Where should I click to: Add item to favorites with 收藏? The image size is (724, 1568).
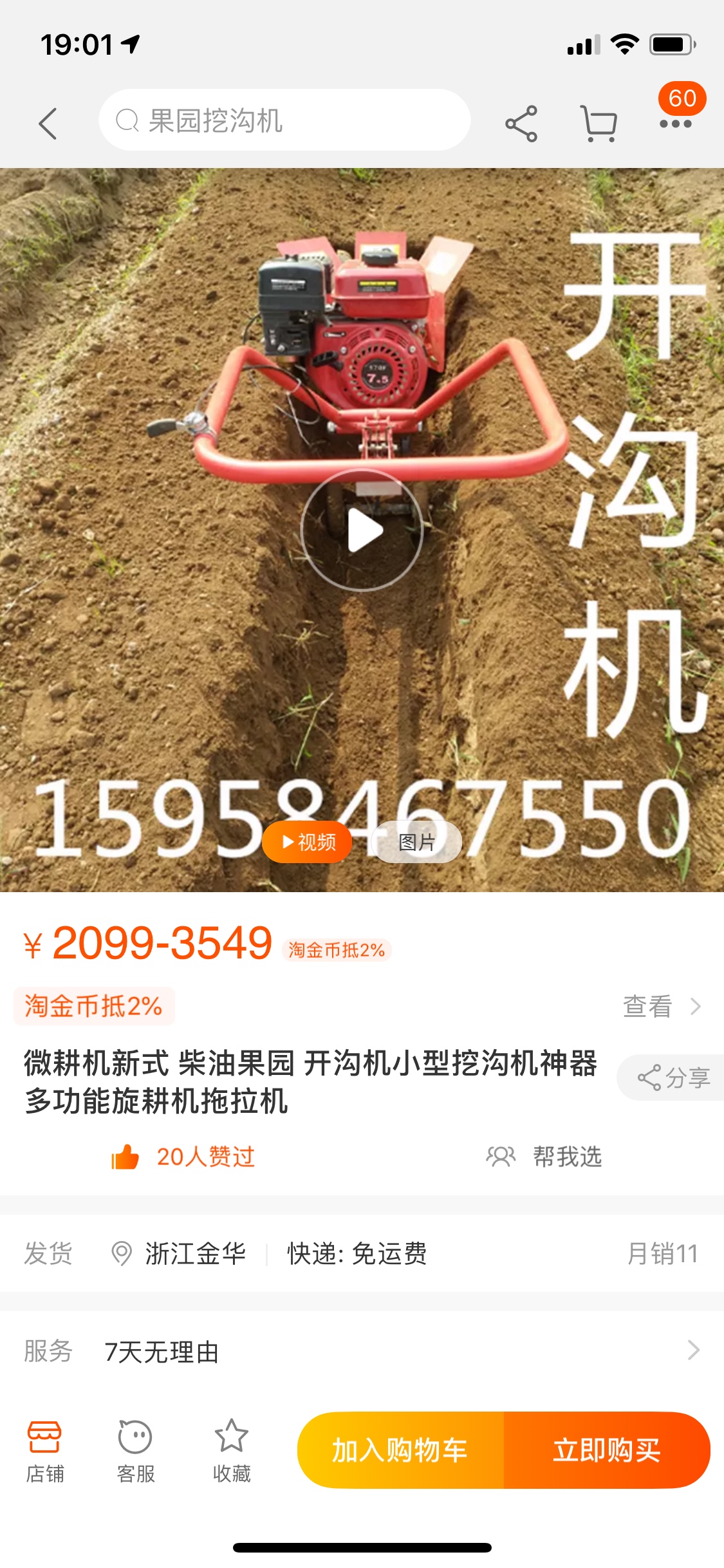coord(232,1451)
